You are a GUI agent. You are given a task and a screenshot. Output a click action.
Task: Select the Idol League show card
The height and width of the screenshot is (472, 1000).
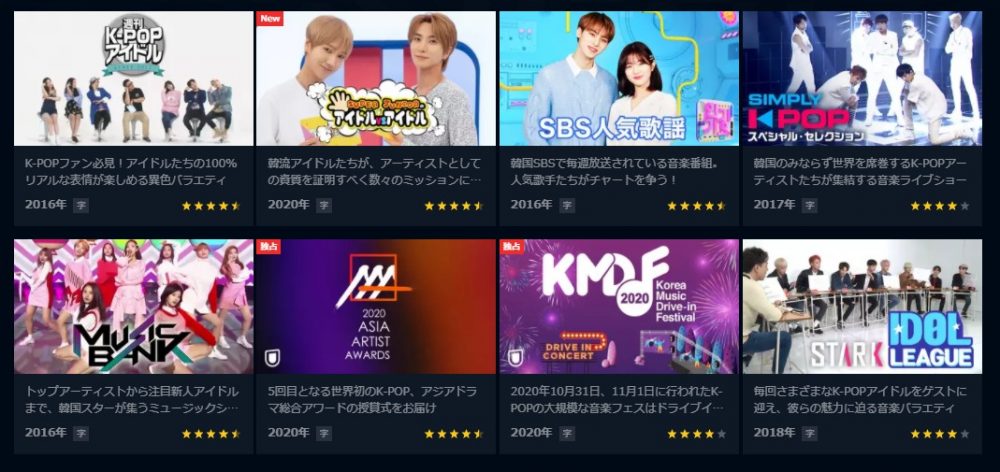861,307
